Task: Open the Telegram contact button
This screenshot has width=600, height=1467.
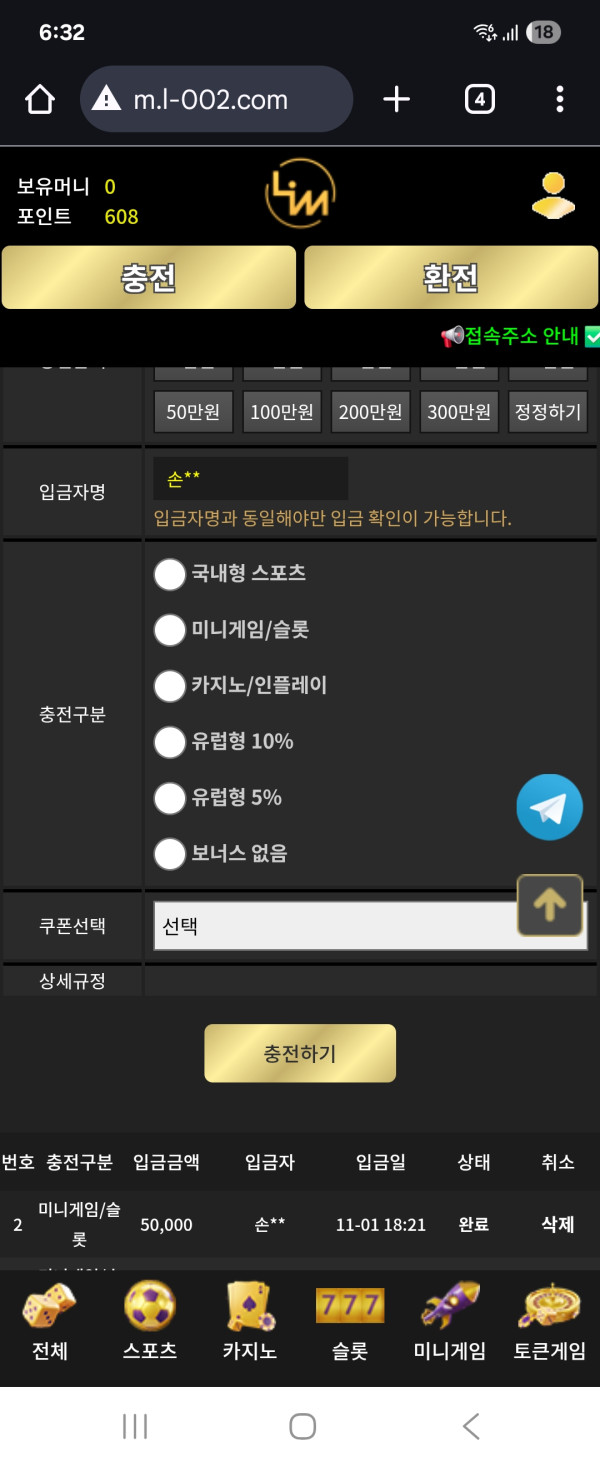Action: tap(549, 807)
